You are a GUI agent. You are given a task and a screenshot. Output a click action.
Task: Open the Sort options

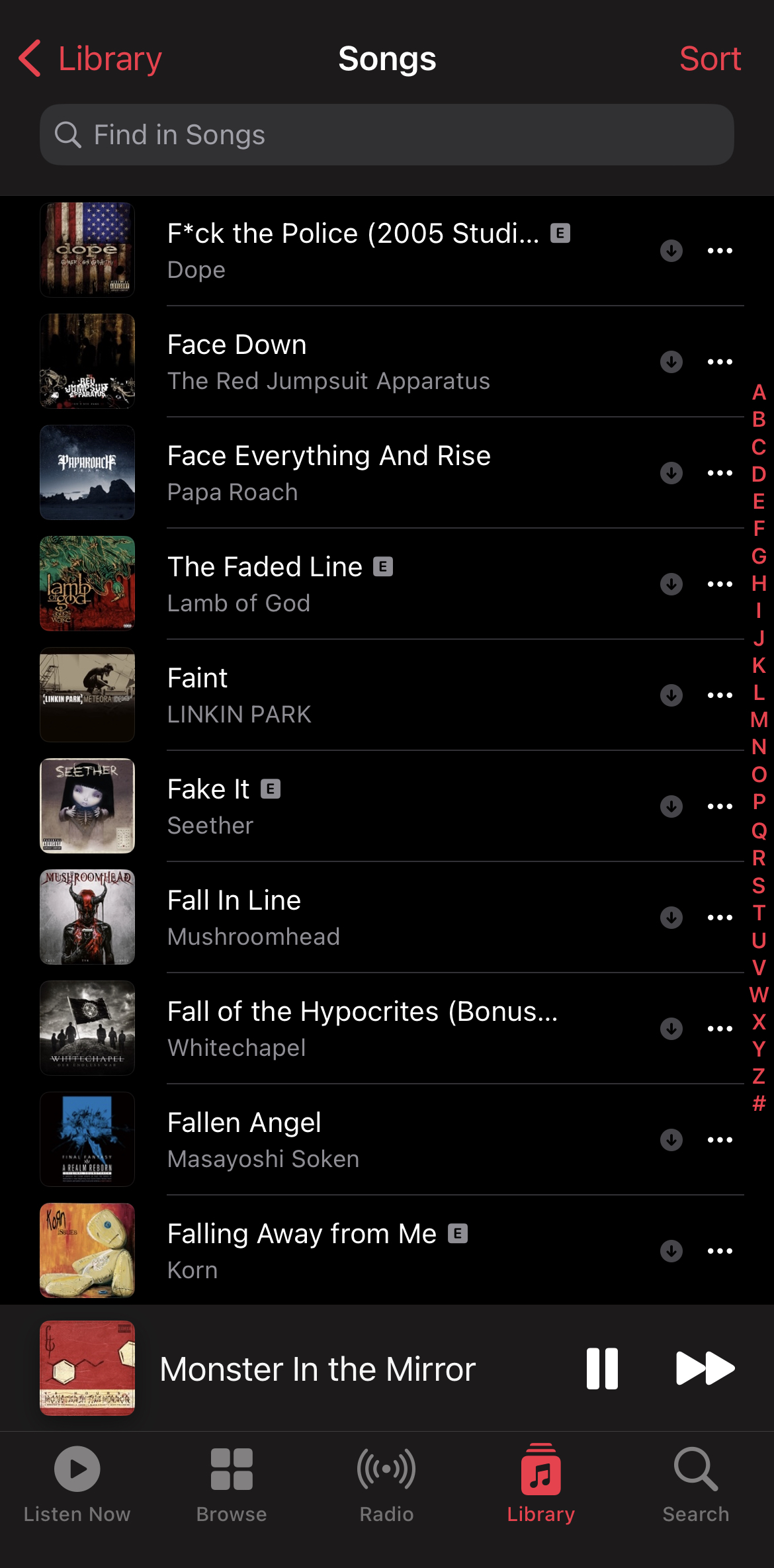710,59
